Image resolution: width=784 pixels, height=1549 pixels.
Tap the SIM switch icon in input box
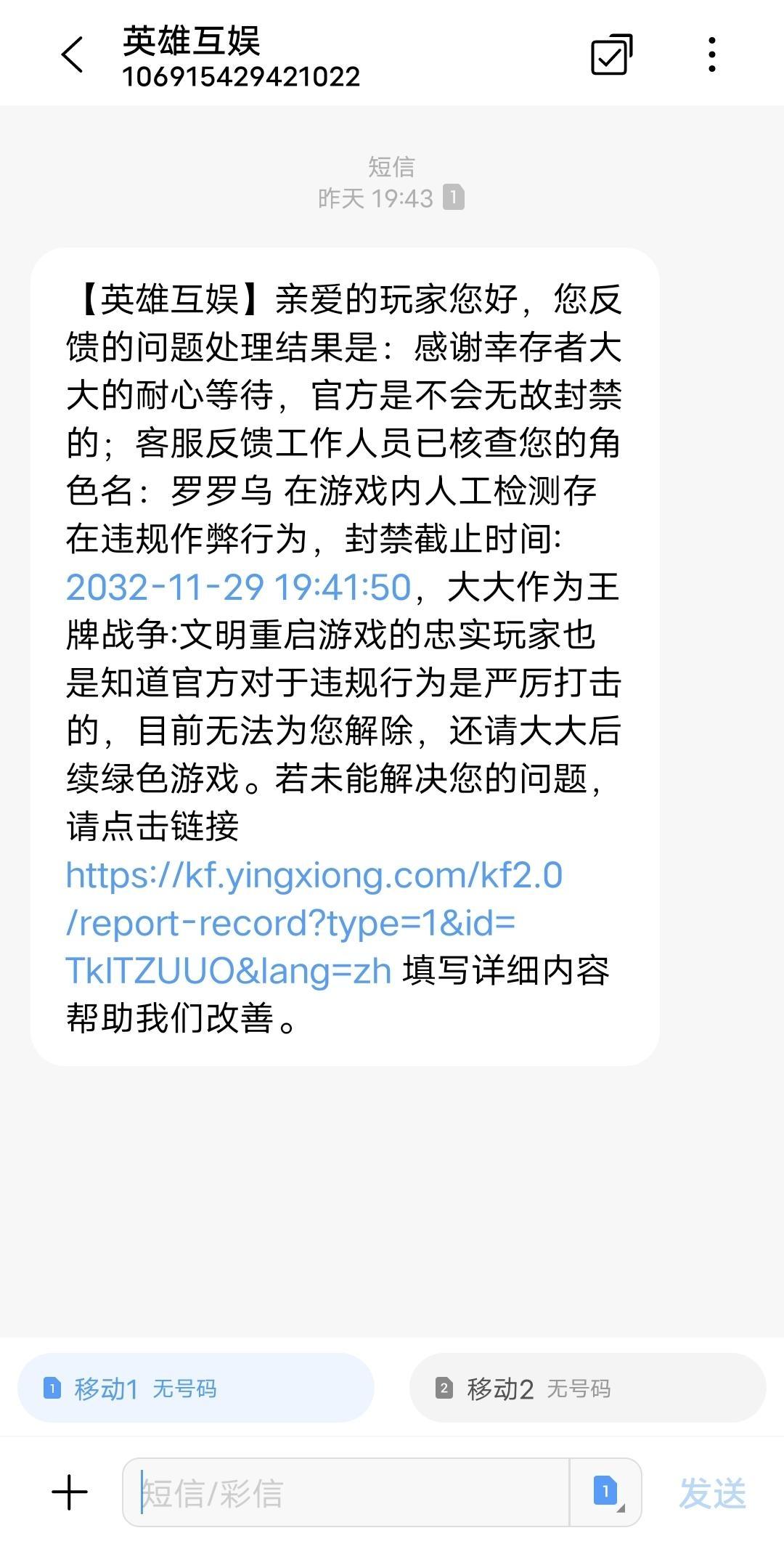click(606, 1492)
